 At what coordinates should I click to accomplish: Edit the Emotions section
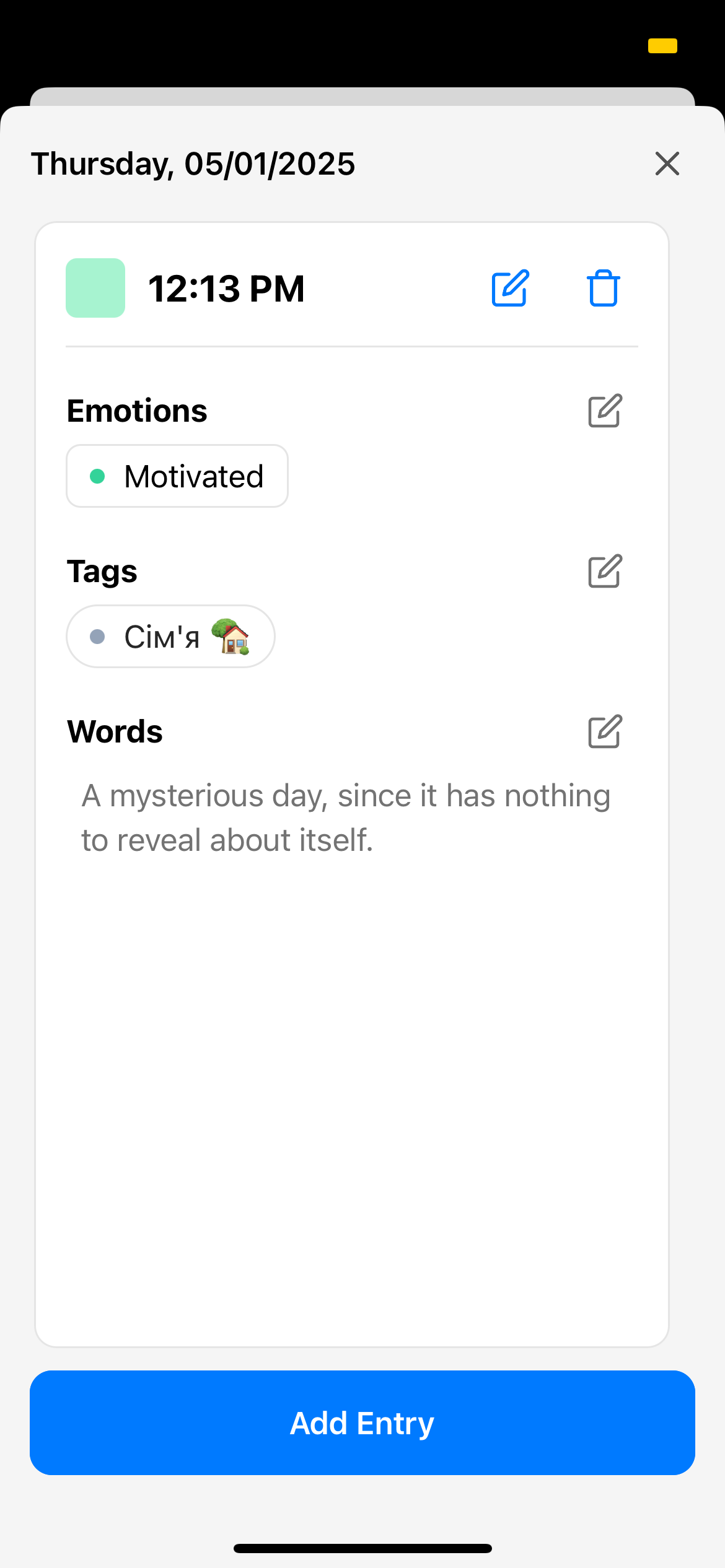(x=604, y=411)
